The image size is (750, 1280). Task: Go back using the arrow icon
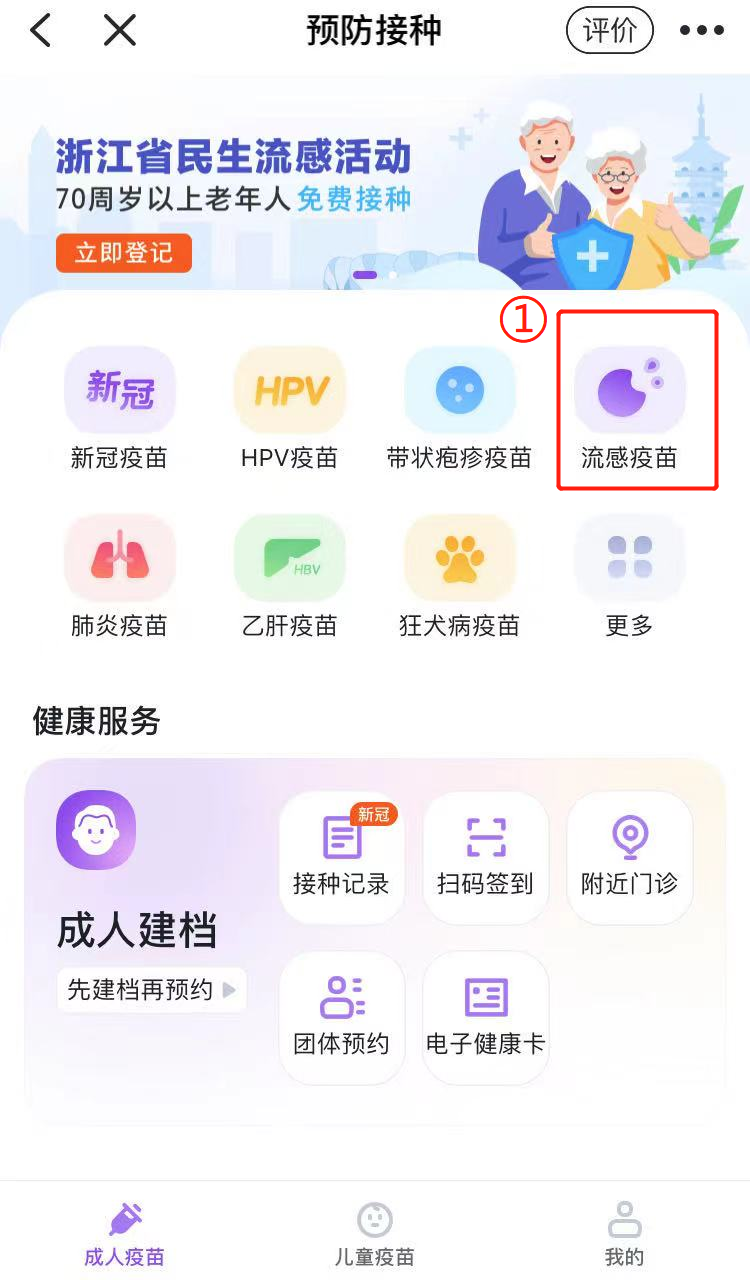pos(40,31)
